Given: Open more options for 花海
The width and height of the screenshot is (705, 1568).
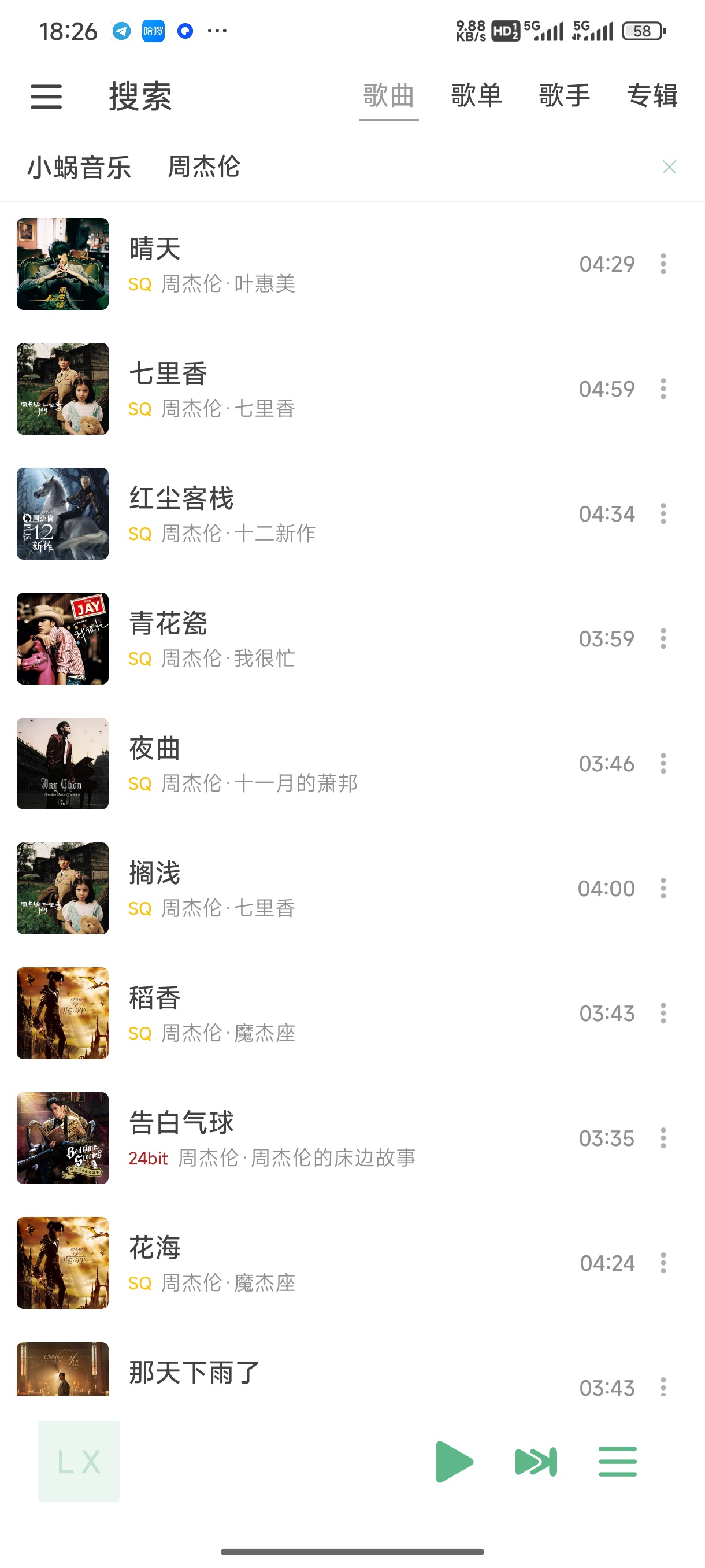Looking at the screenshot, I should [663, 1263].
